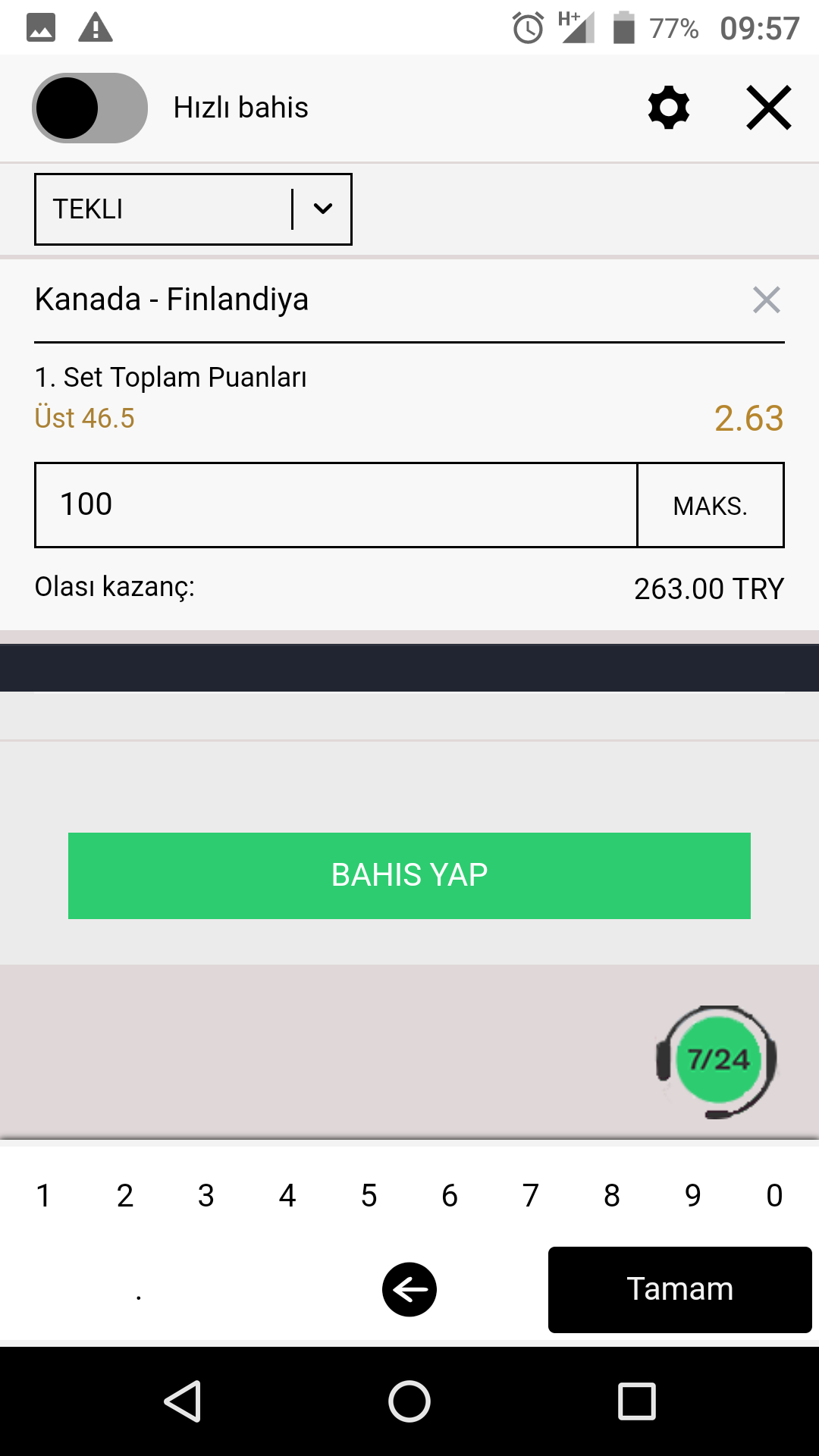The height and width of the screenshot is (1456, 819).
Task: Place the bet with BAHIS YAP
Action: [x=409, y=876]
